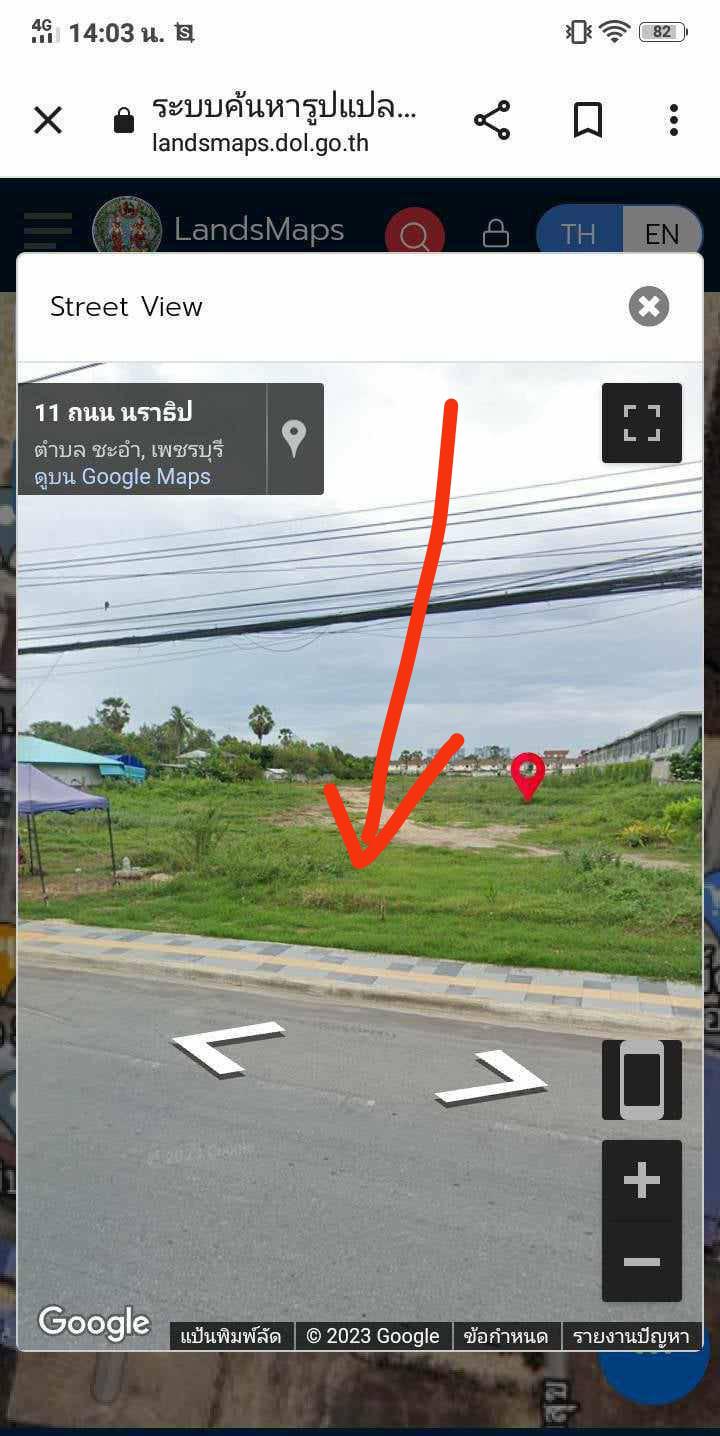
Task: Toggle phone motion tracking
Action: coord(642,1080)
